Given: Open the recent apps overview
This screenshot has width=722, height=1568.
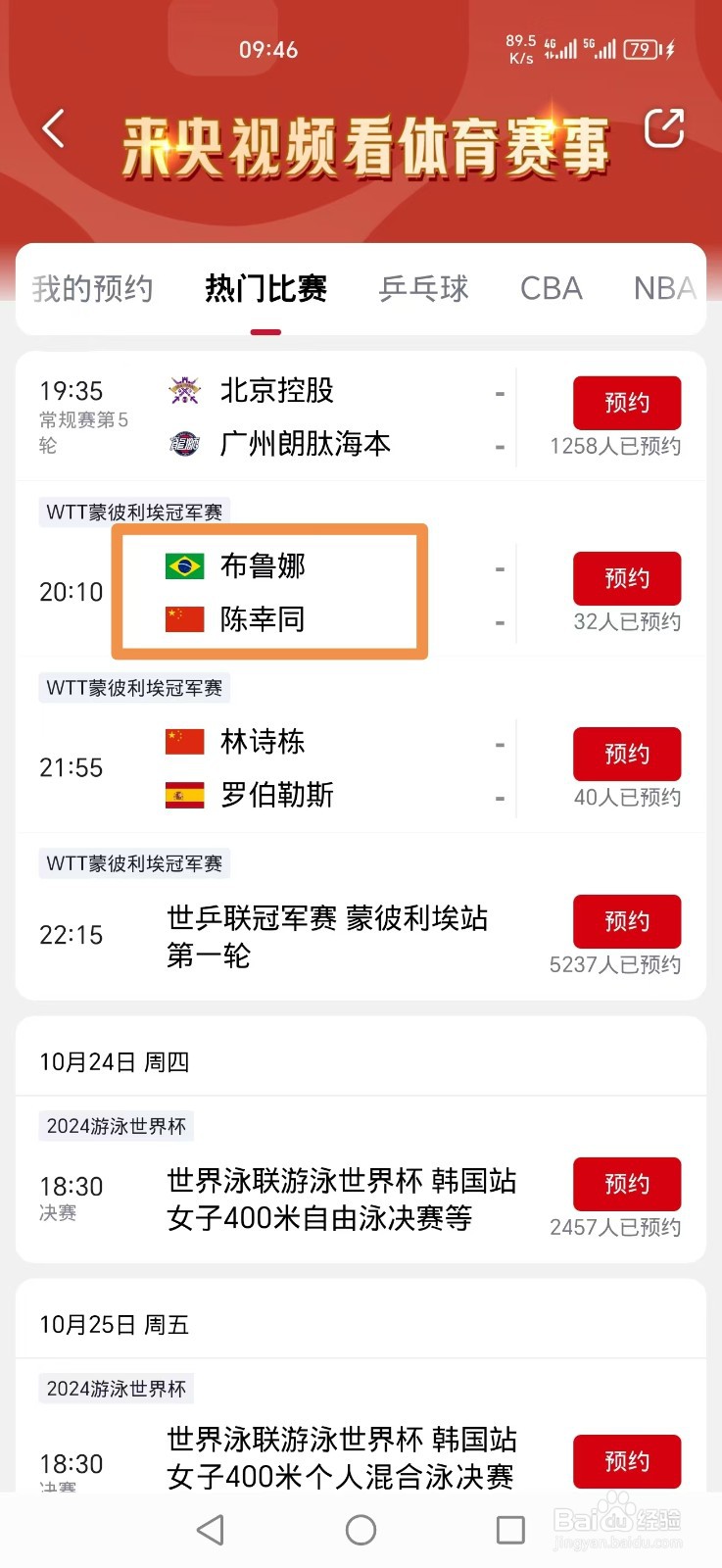Looking at the screenshot, I should click(x=510, y=1530).
